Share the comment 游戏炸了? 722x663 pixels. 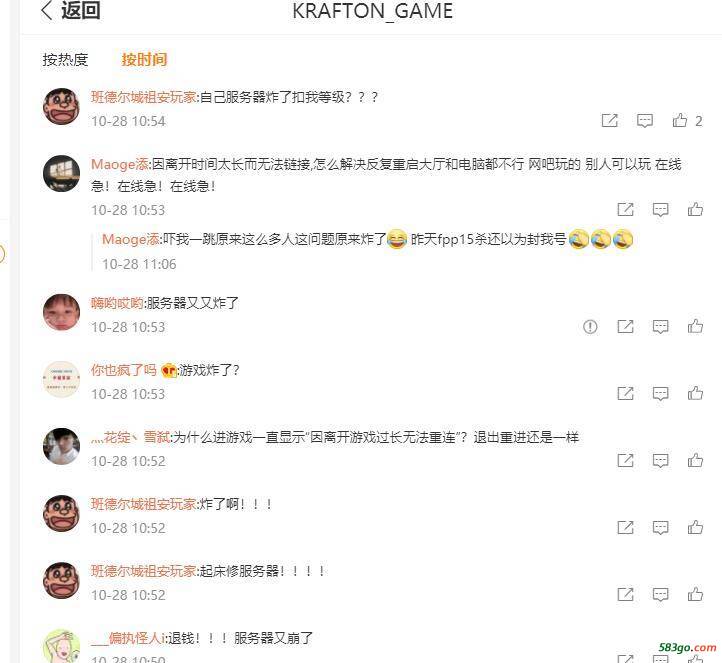(x=625, y=394)
